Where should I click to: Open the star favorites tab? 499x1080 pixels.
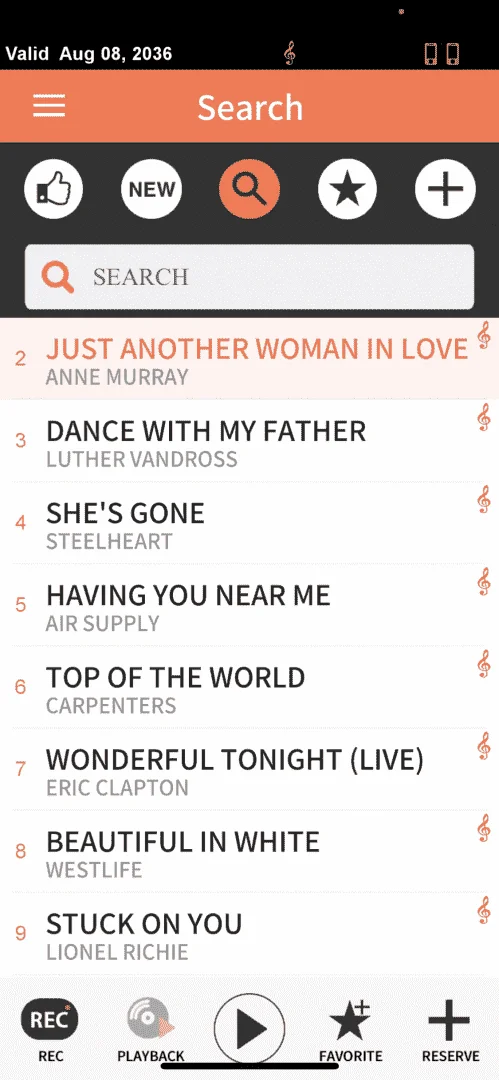coord(347,188)
